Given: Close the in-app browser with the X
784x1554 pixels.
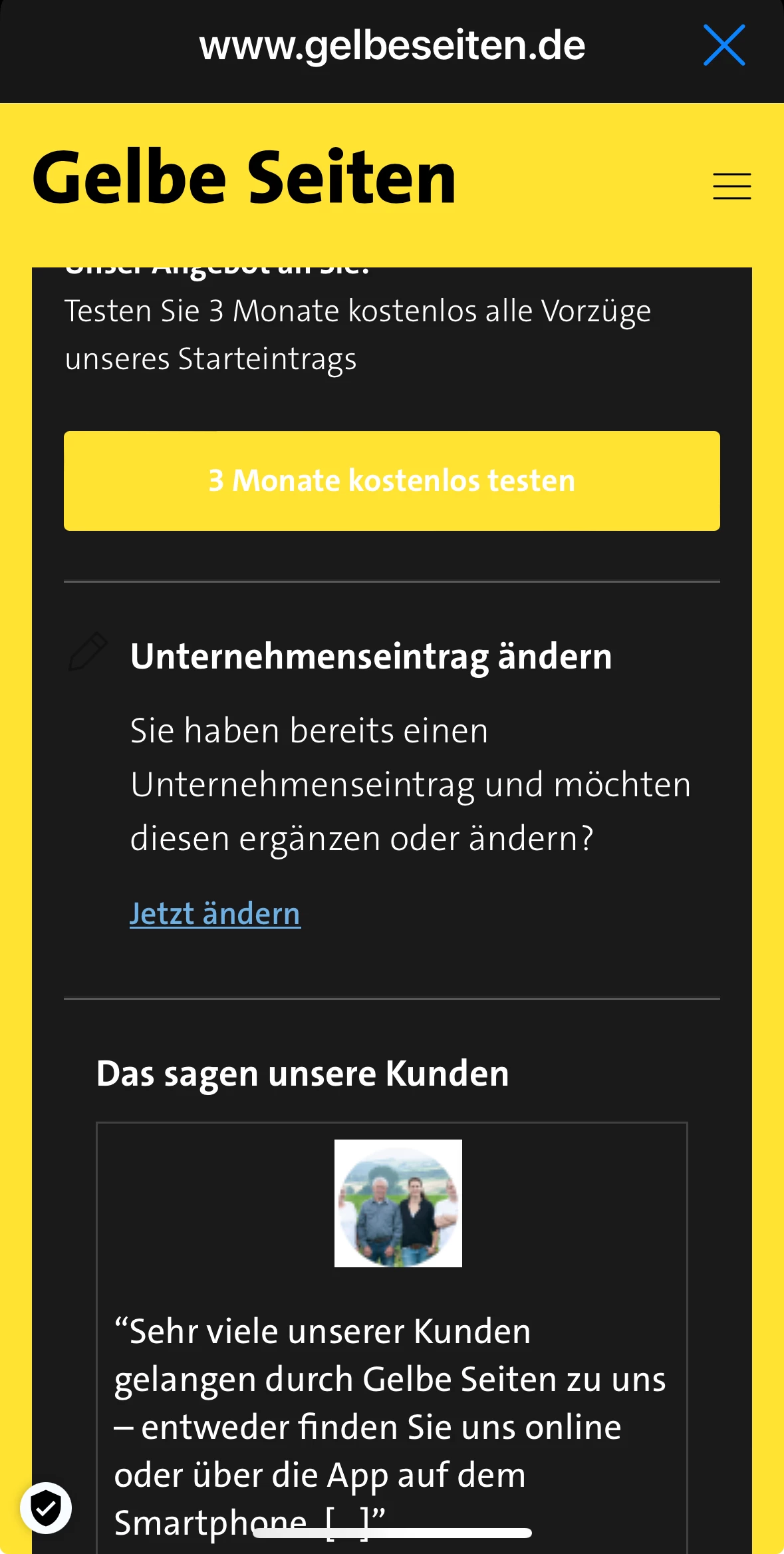Looking at the screenshot, I should tap(724, 45).
